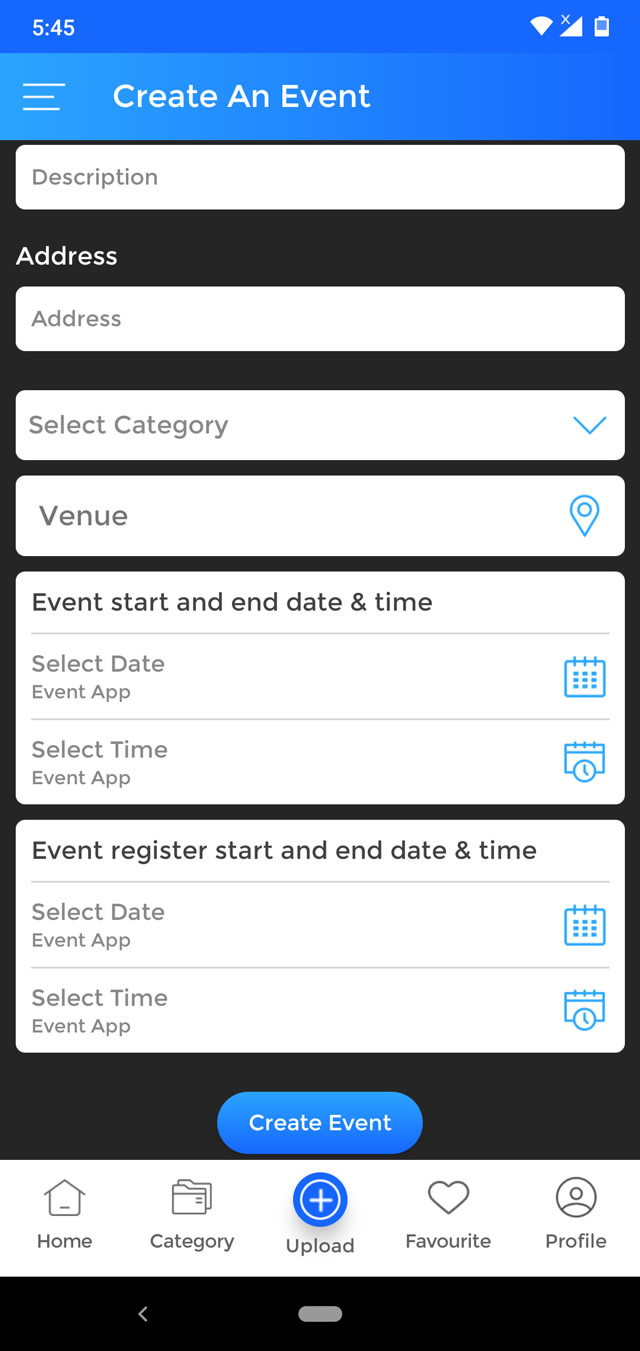
Task: Select Time under Event register section
Action: (x=320, y=1010)
